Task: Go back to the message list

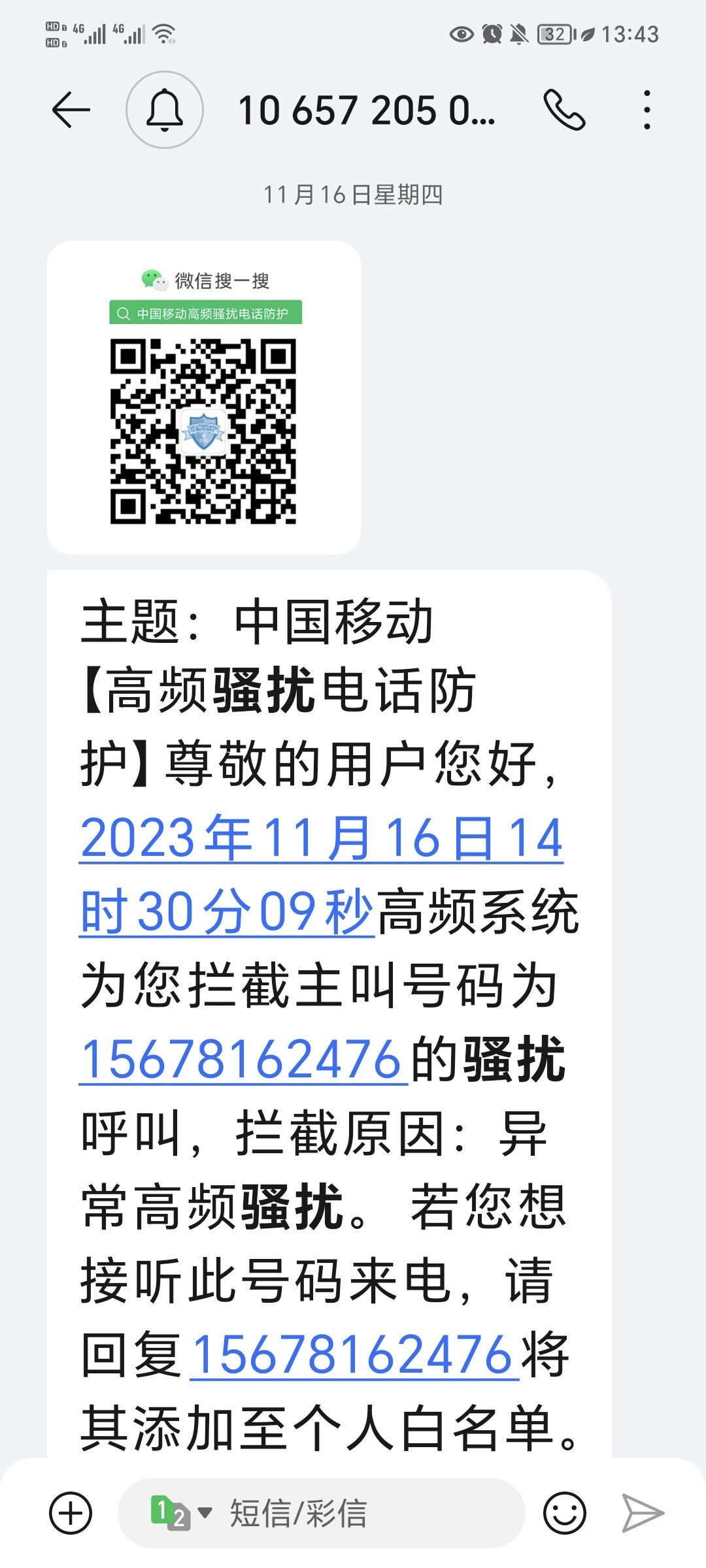Action: (71, 110)
